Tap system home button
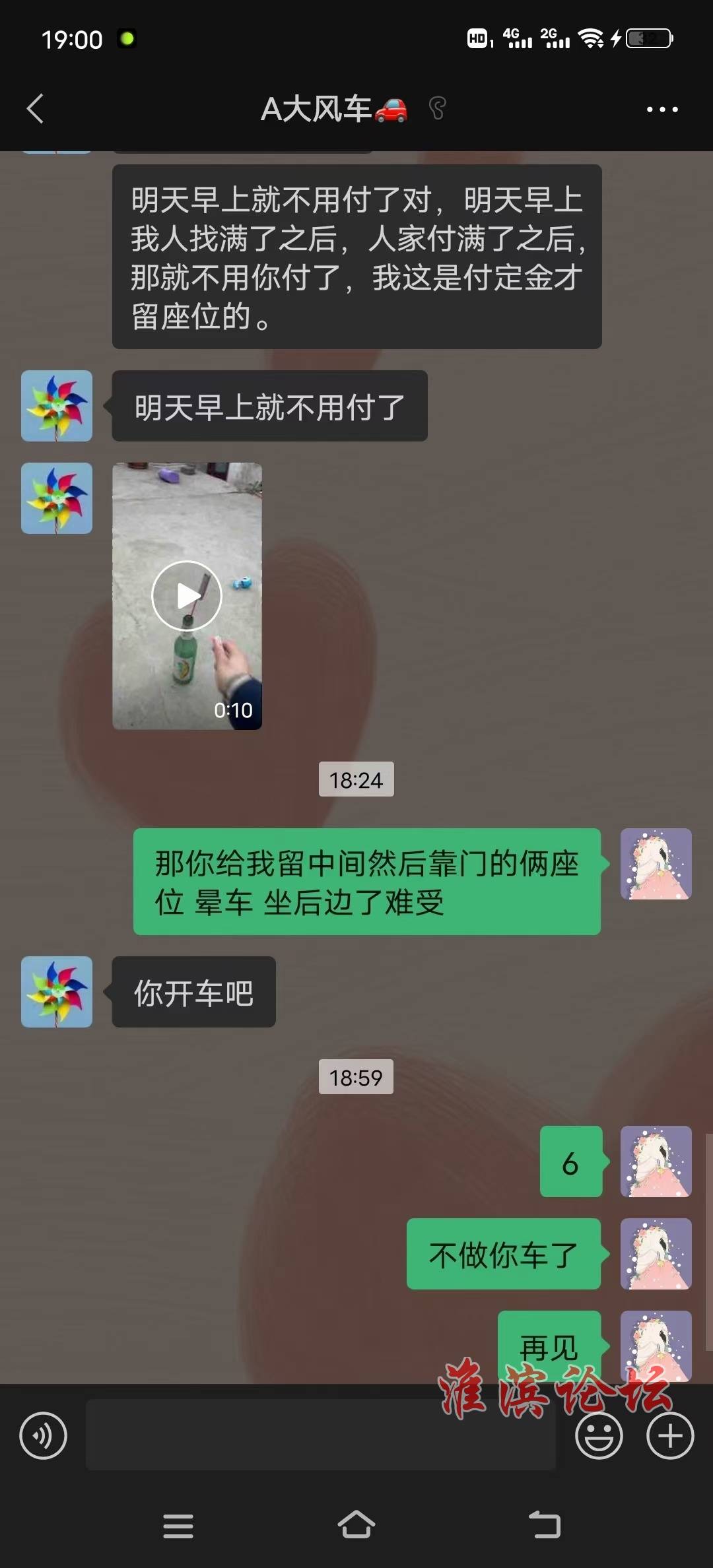Image resolution: width=713 pixels, height=1568 pixels. click(356, 1526)
